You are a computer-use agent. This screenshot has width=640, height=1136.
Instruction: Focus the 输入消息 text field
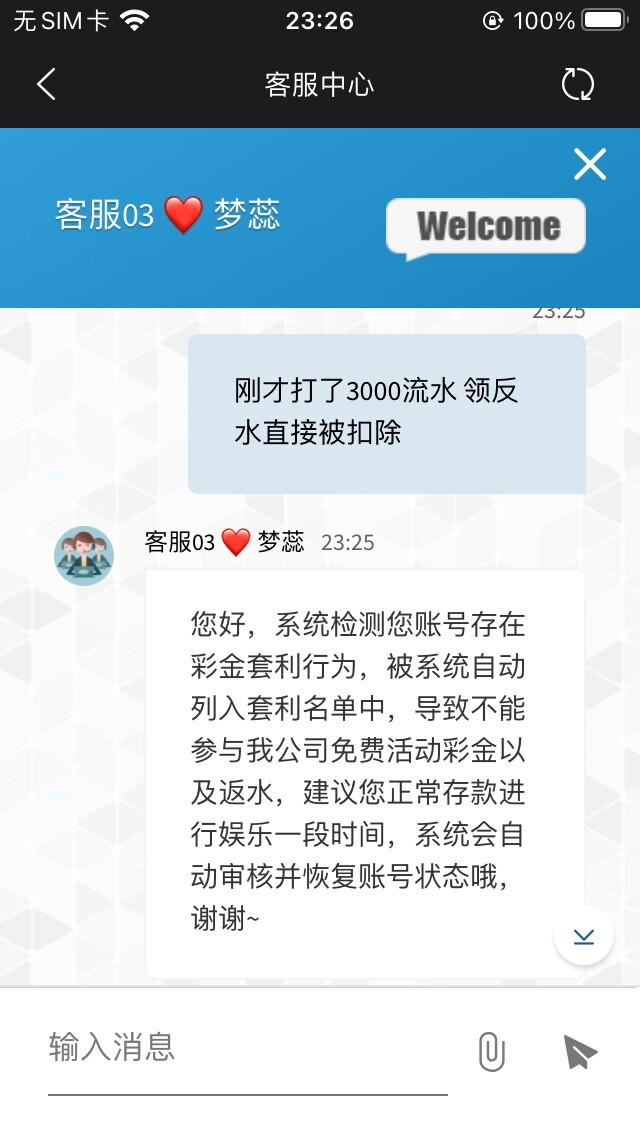click(x=247, y=1048)
